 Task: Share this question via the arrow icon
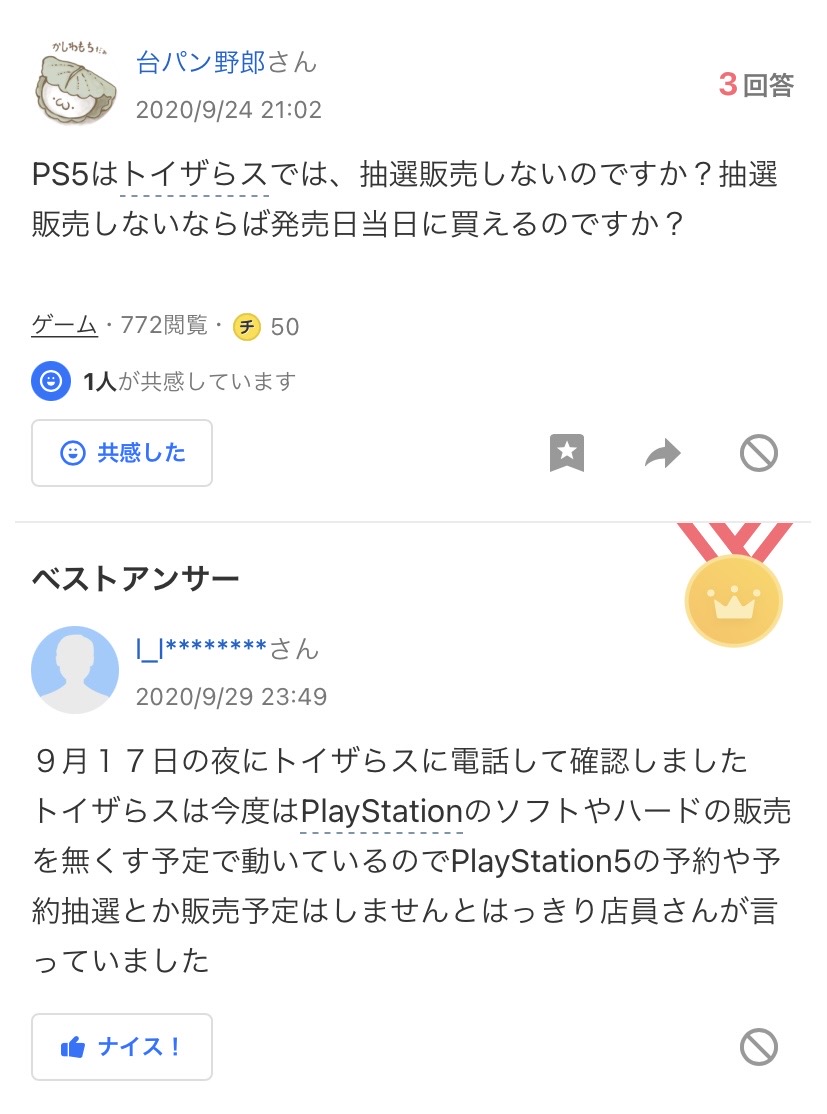click(662, 455)
